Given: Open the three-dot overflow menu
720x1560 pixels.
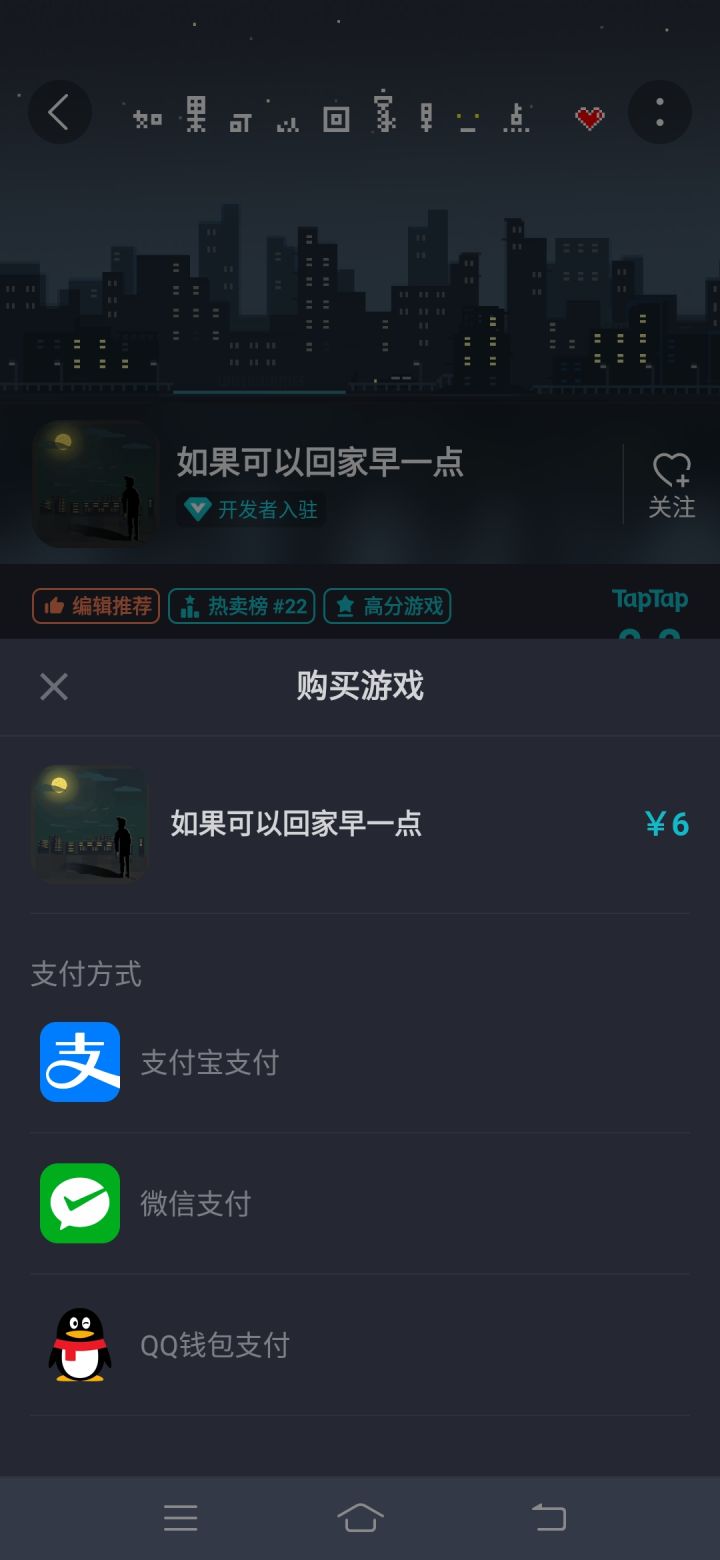Looking at the screenshot, I should [x=660, y=112].
